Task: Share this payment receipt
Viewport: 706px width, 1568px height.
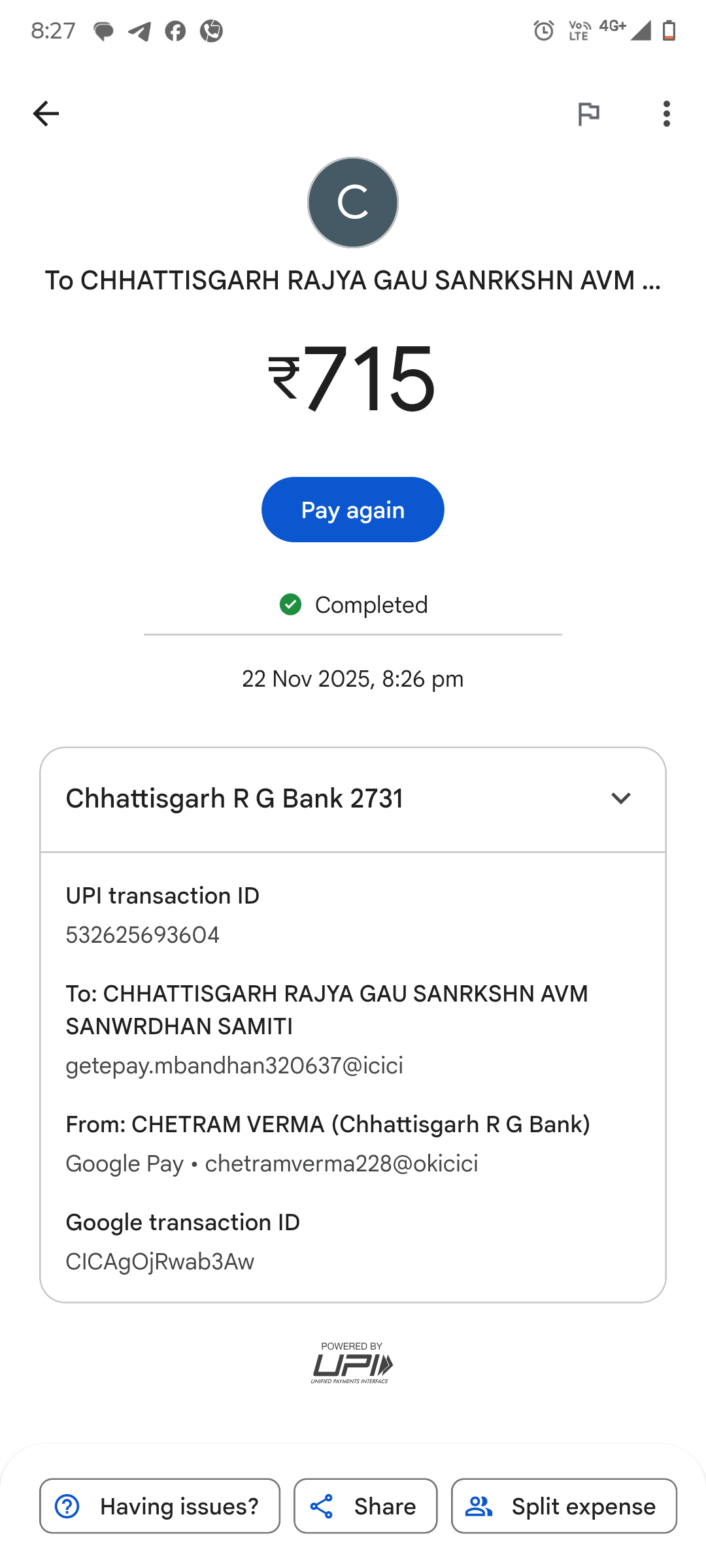Action: tap(365, 1506)
